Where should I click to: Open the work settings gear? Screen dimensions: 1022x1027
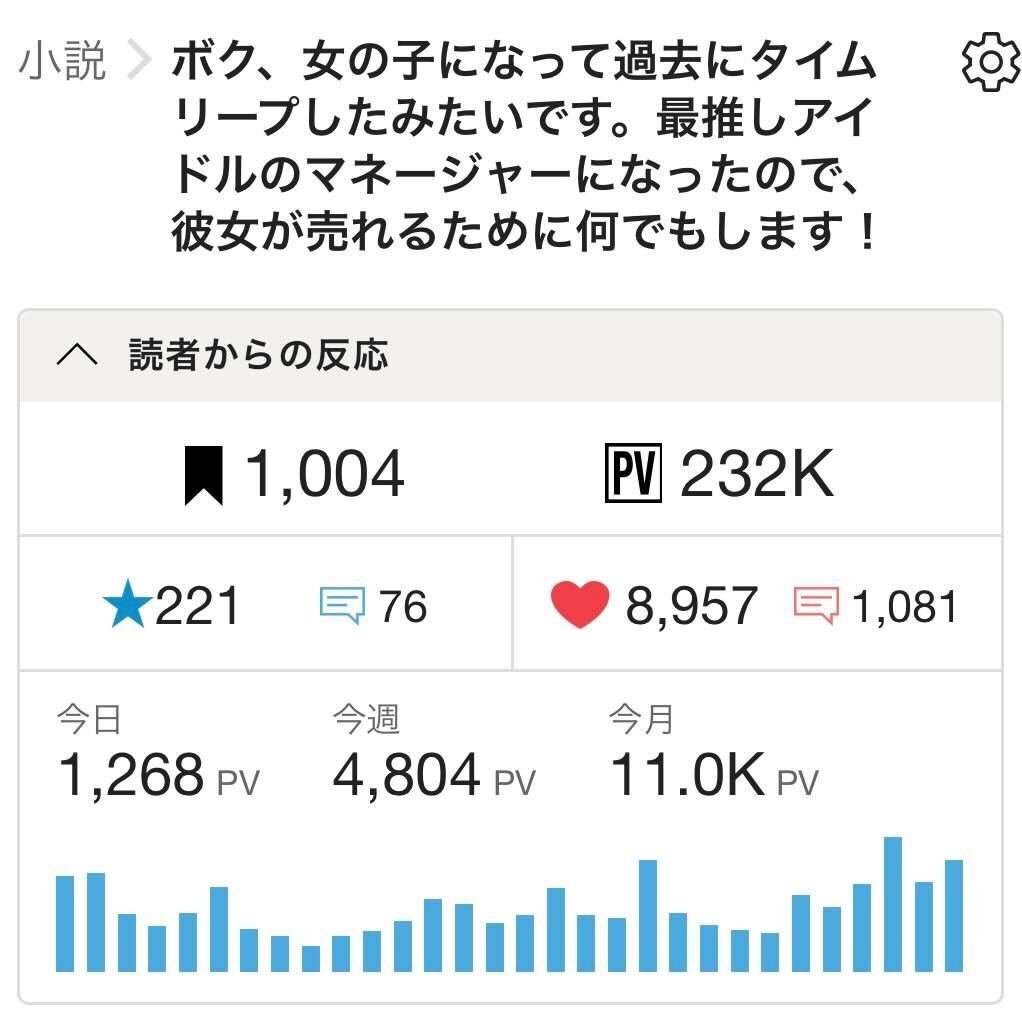990,63
